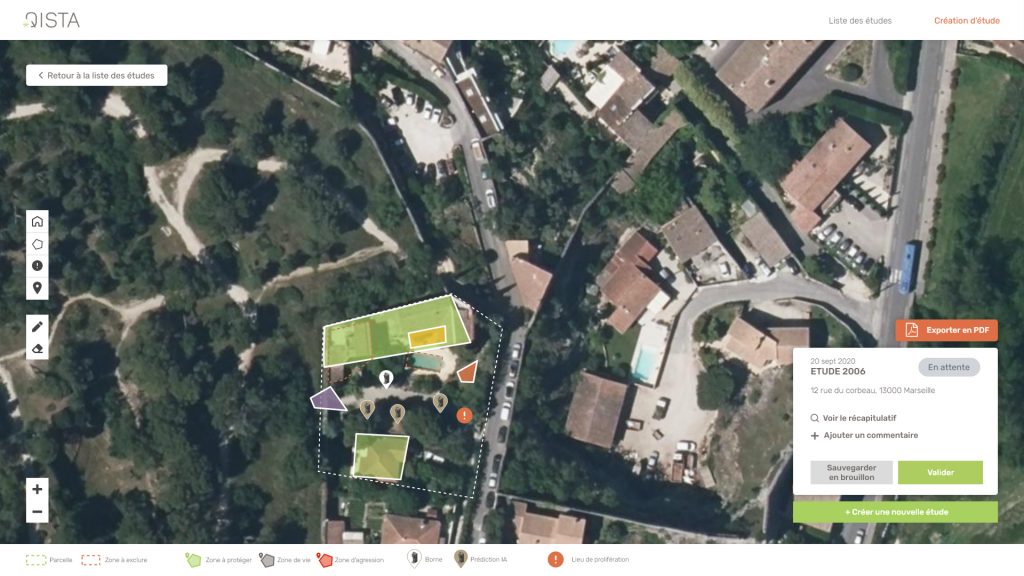Export the study as PDF

[946, 330]
